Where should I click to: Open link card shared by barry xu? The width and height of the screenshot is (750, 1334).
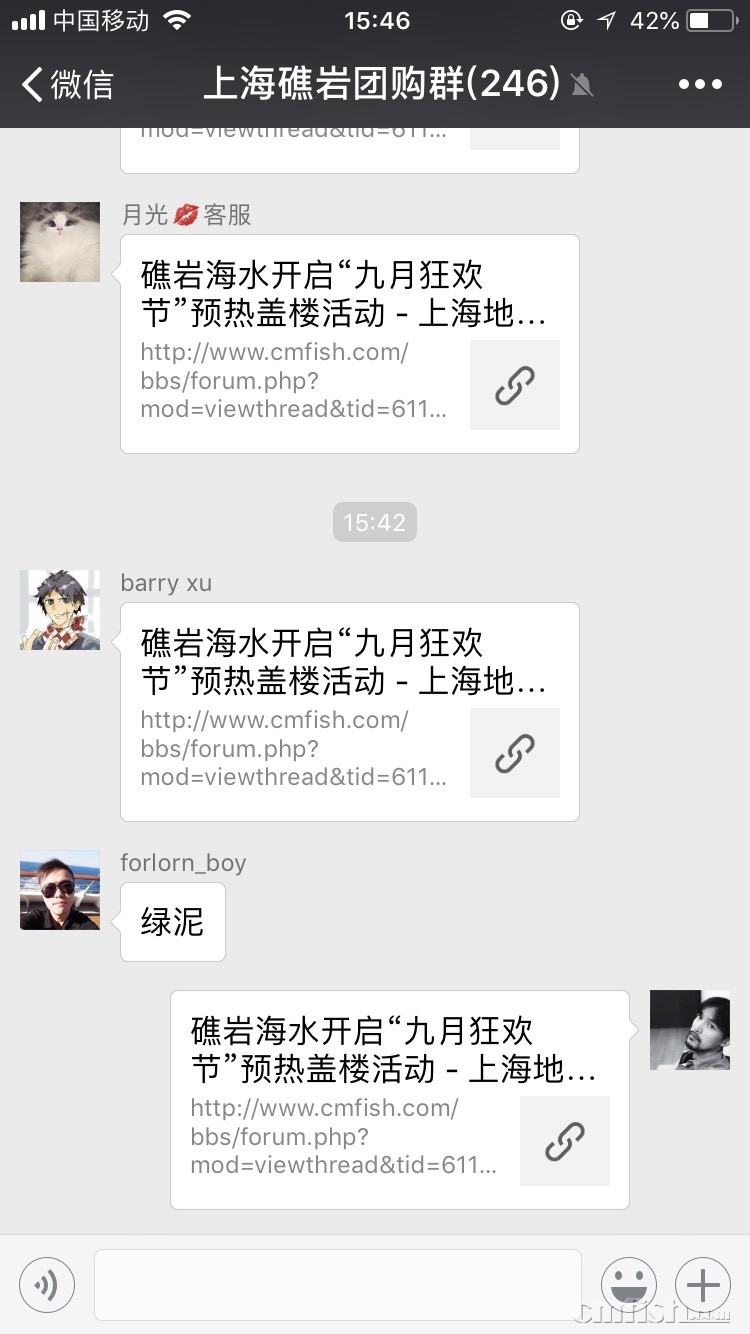(349, 711)
